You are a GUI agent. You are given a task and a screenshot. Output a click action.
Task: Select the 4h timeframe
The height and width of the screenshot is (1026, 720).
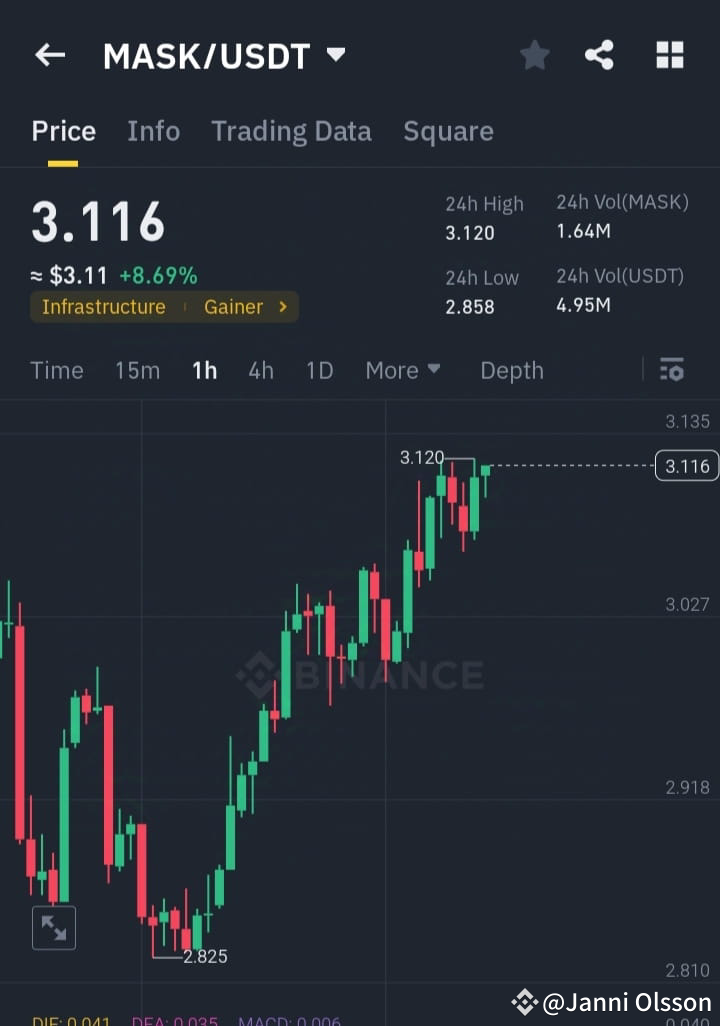click(260, 370)
